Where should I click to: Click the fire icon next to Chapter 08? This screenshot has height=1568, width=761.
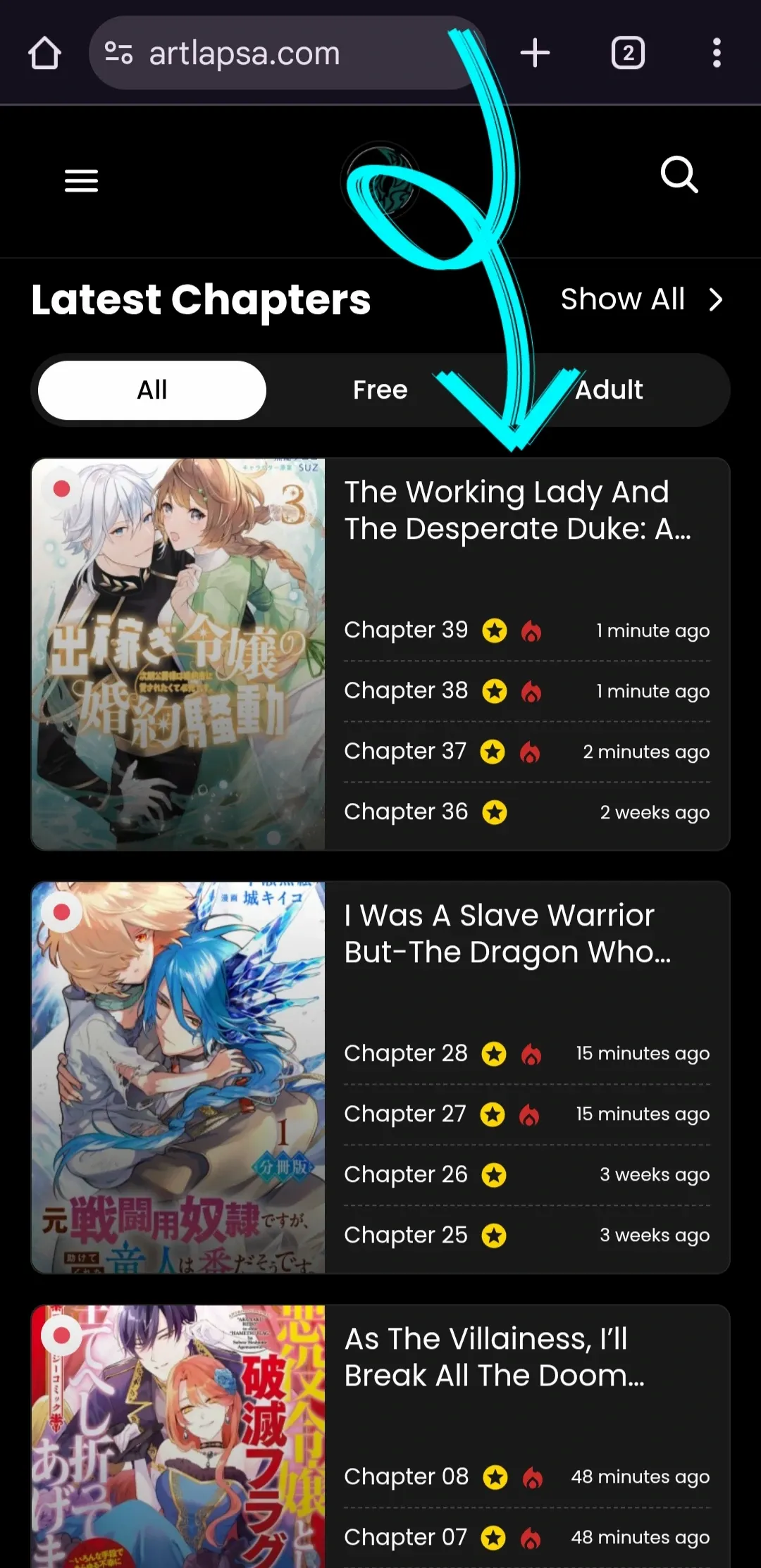tap(534, 1477)
